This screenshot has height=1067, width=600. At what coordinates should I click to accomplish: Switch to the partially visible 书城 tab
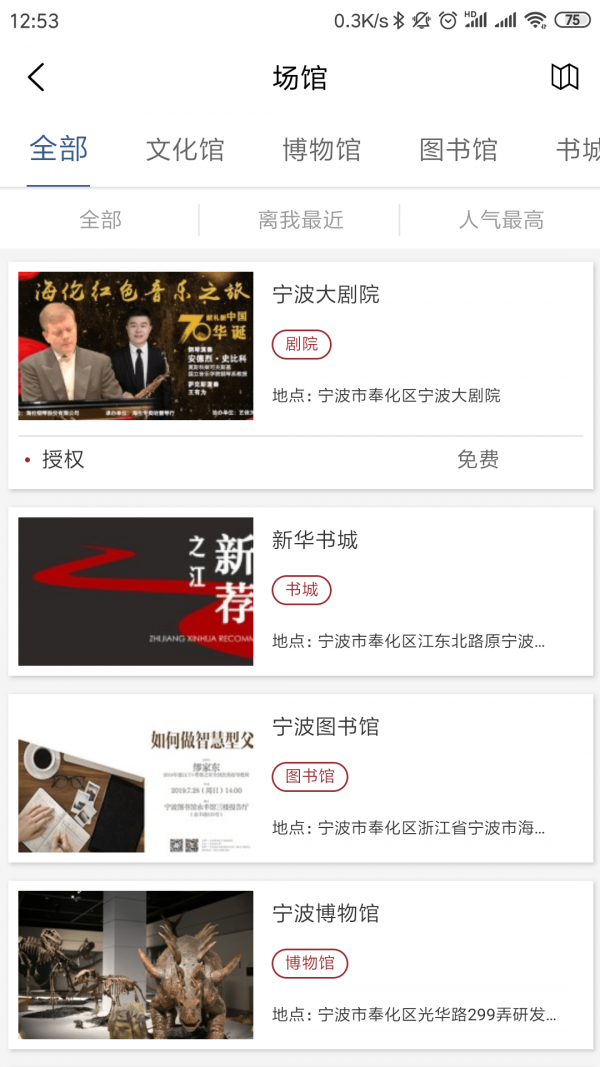pyautogui.click(x=578, y=150)
